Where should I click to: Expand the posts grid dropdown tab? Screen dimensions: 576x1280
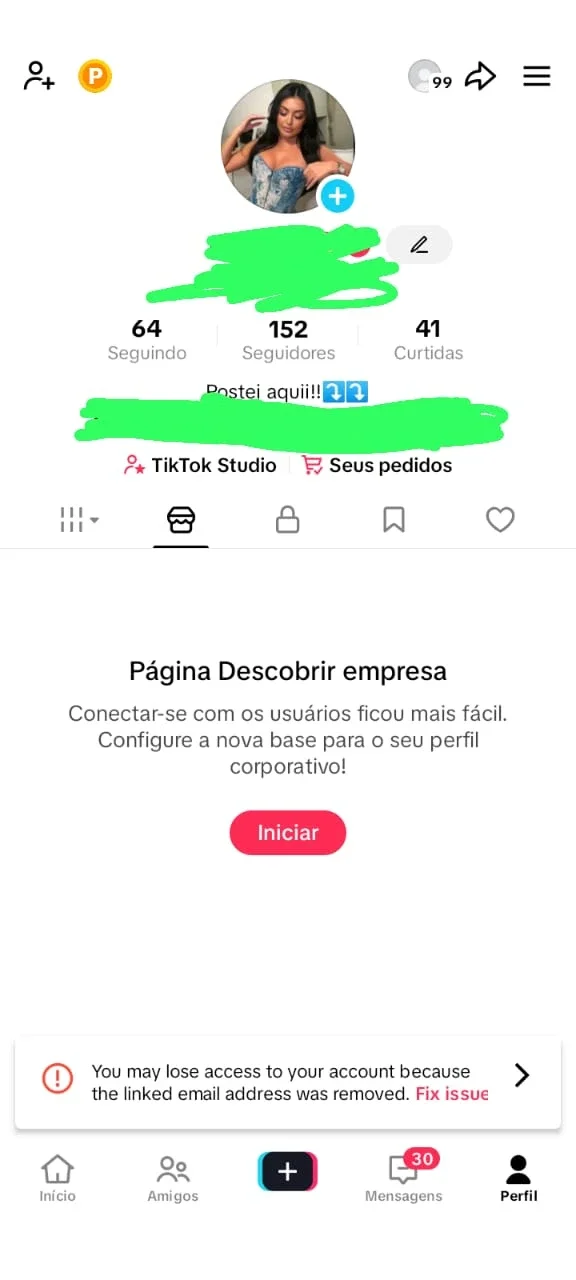tap(79, 519)
